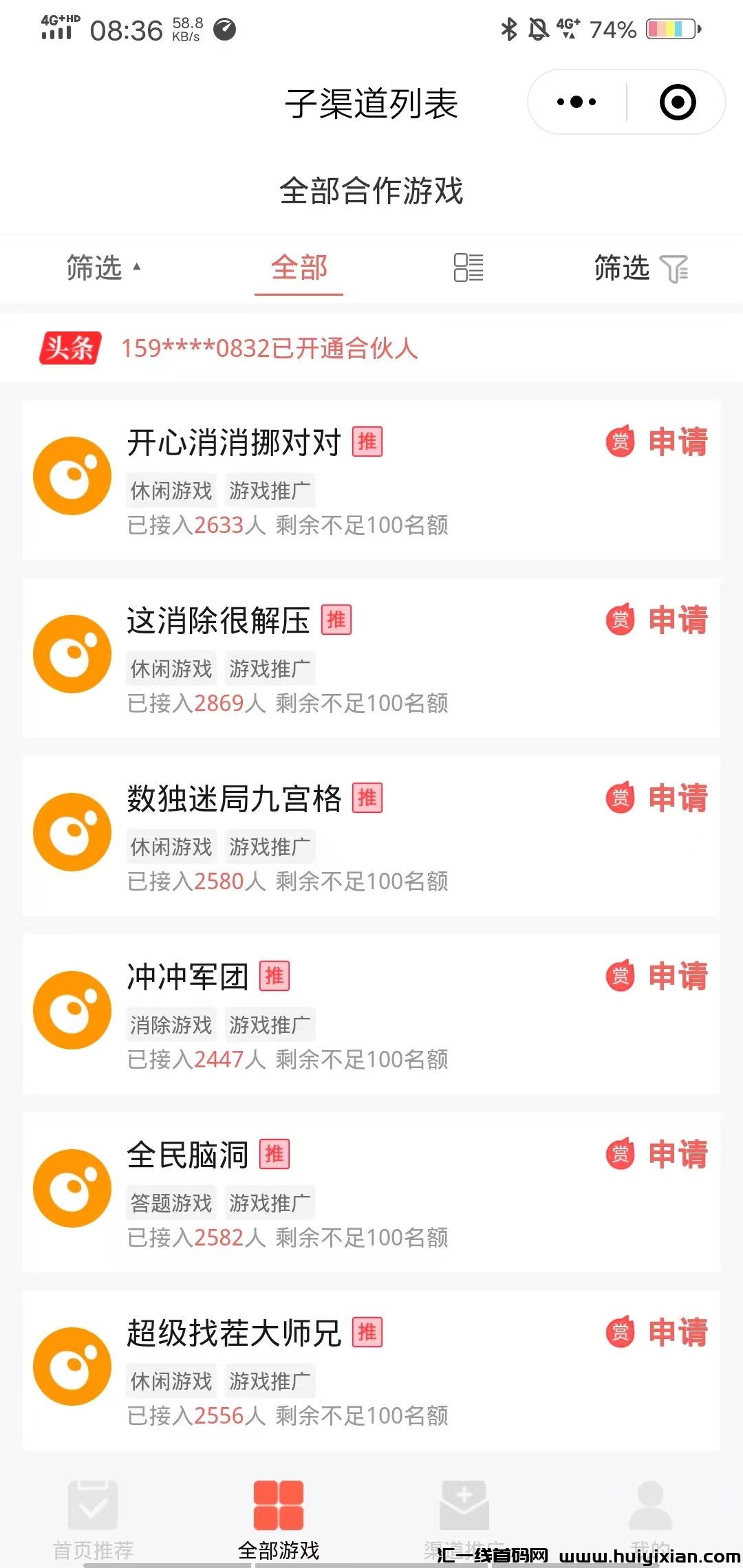Screen dimensions: 743x1568
Task: Close the mini program via circle icon
Action: (678, 102)
